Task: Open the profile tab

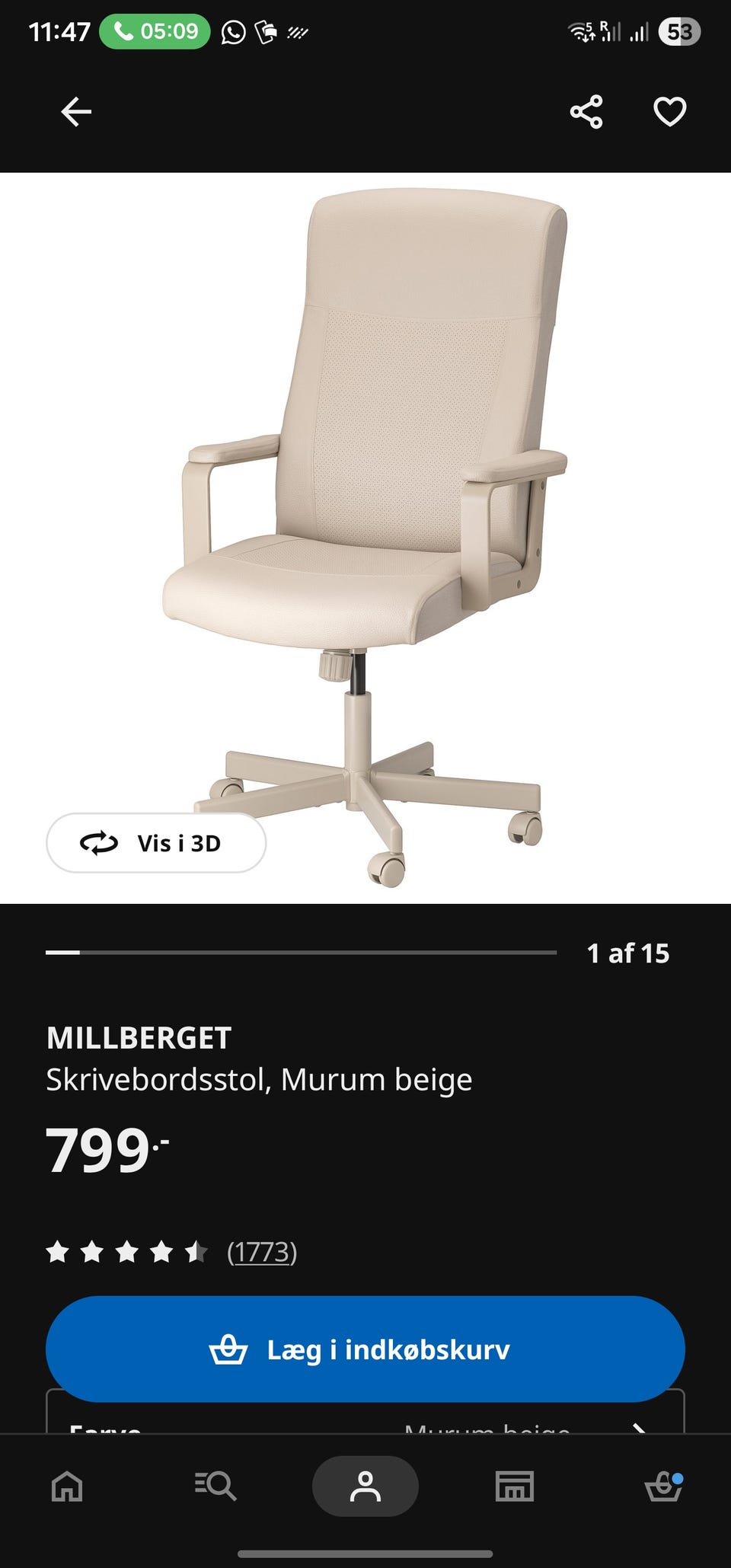Action: 365,1486
